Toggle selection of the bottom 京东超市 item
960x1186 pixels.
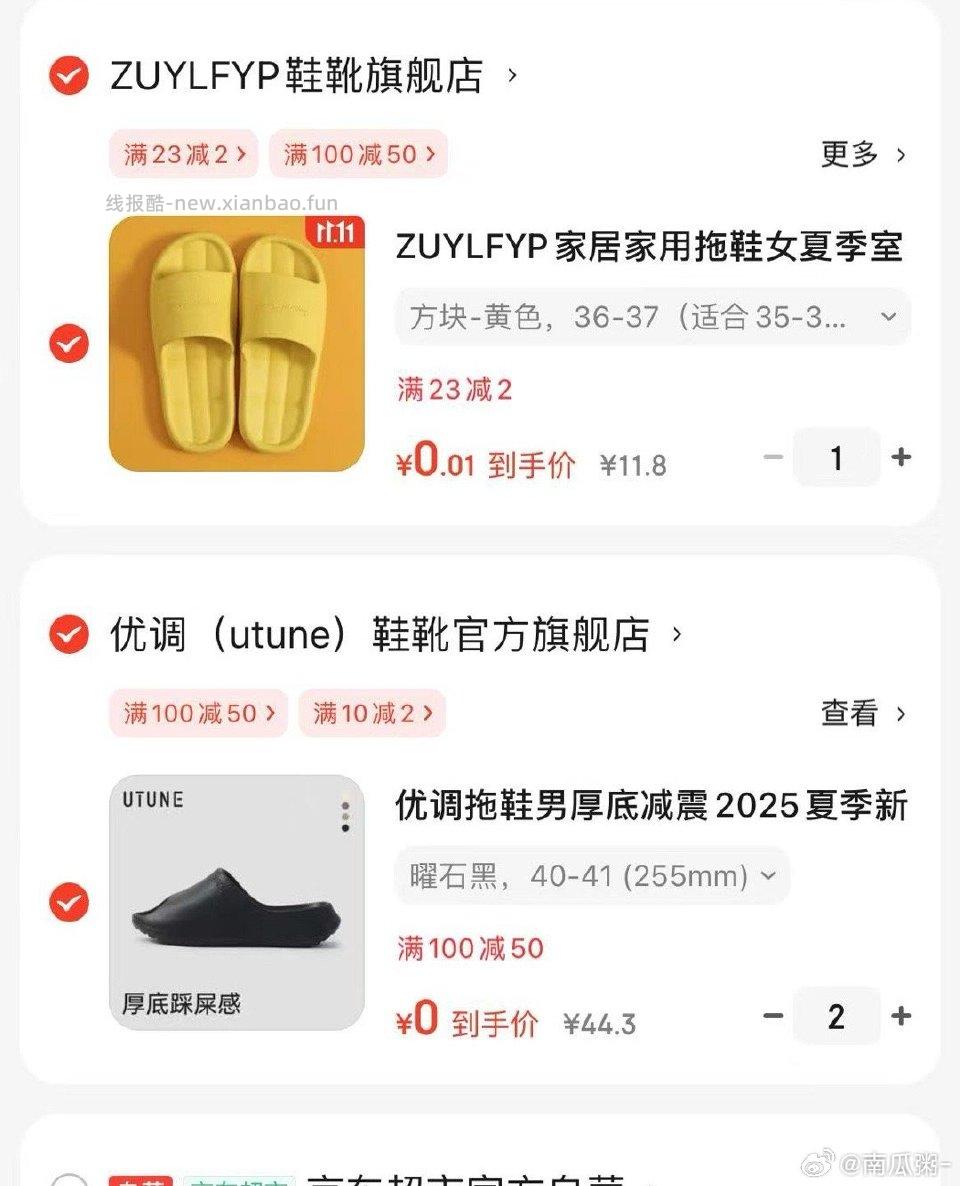click(68, 1182)
